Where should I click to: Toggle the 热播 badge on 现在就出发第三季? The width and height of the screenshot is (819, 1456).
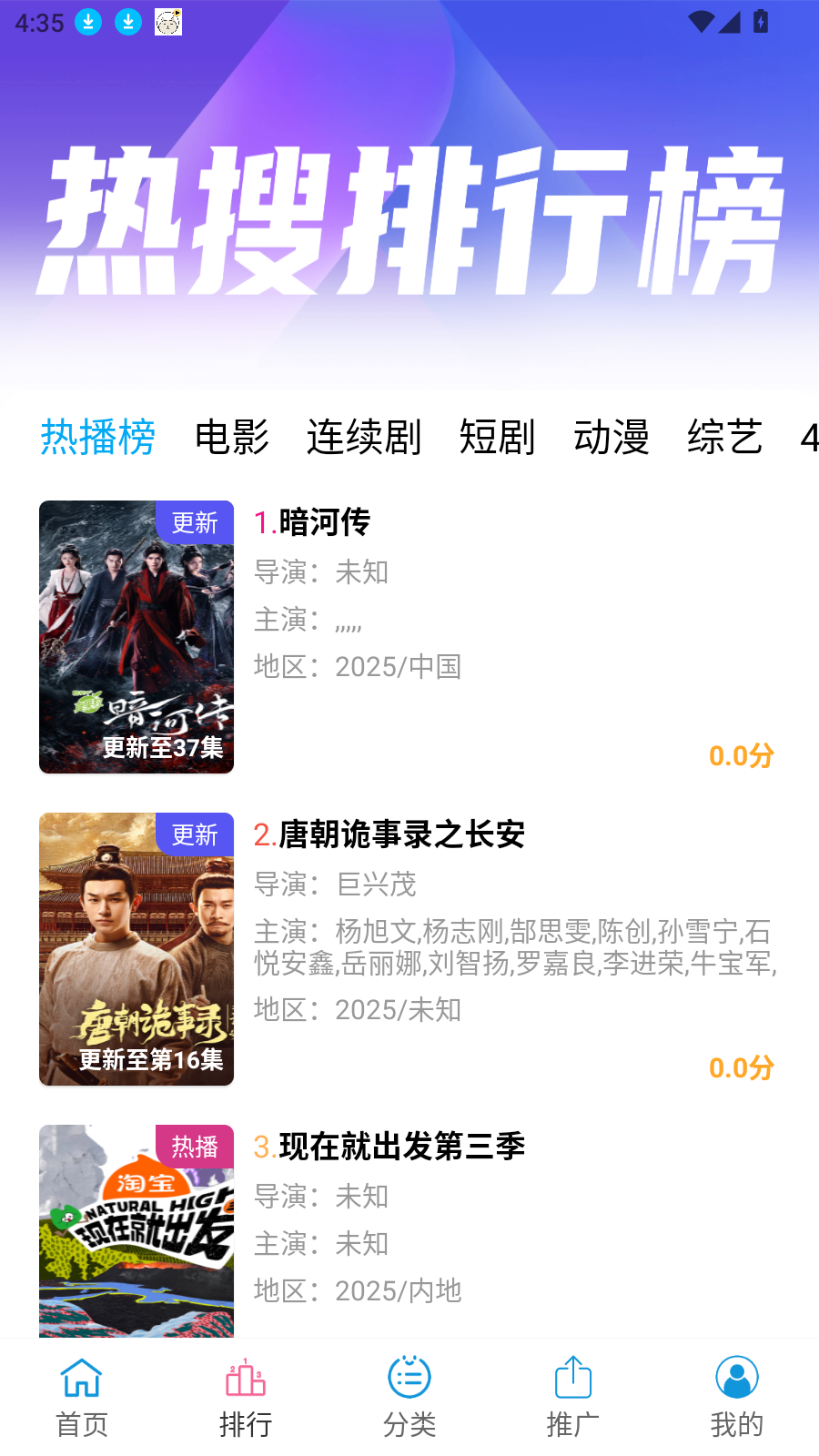click(195, 1147)
